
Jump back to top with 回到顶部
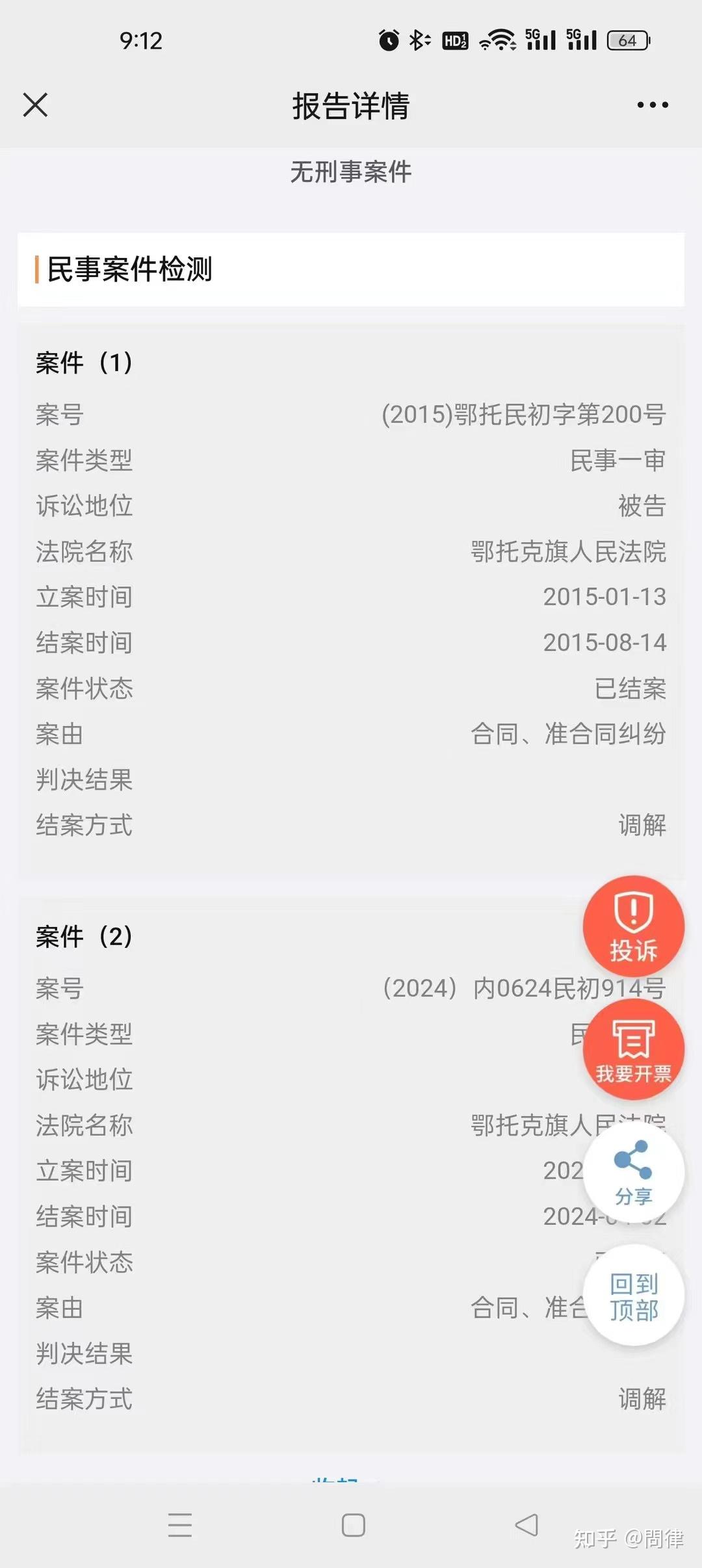(x=633, y=1295)
